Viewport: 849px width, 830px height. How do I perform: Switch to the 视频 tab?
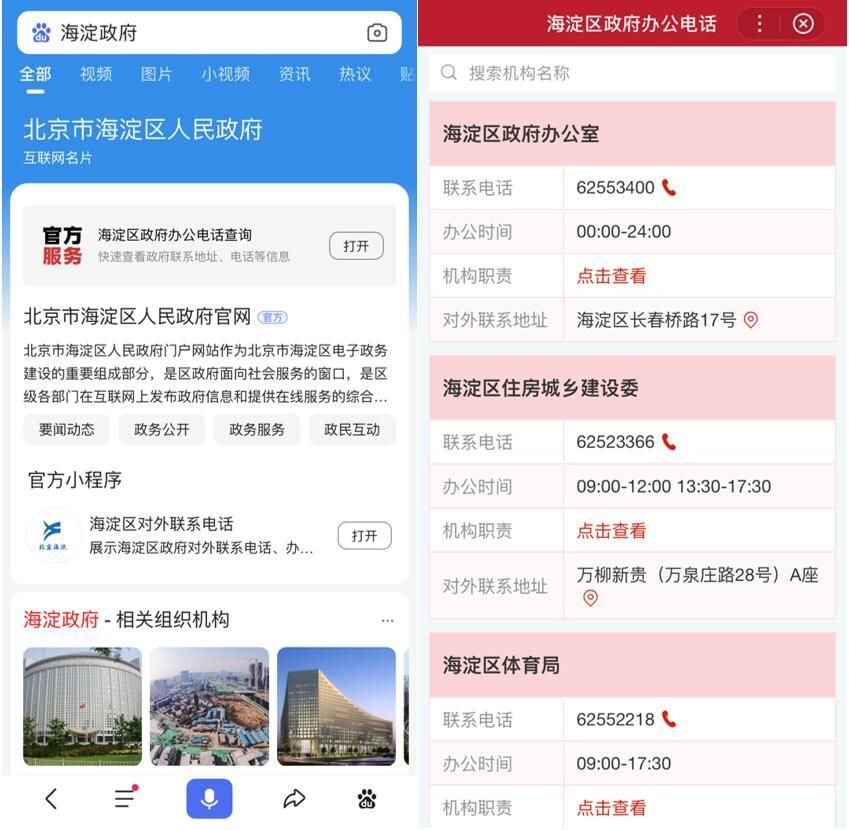[96, 74]
